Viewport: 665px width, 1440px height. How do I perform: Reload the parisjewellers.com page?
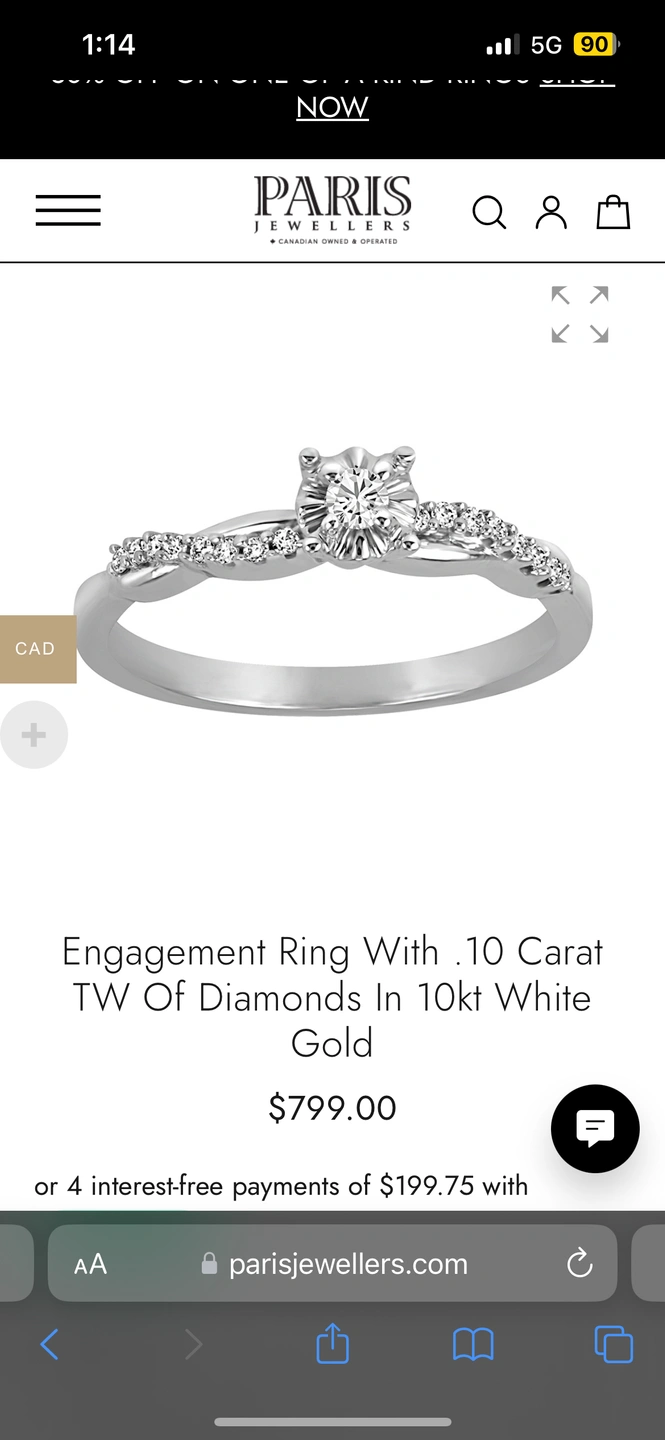pos(580,1264)
